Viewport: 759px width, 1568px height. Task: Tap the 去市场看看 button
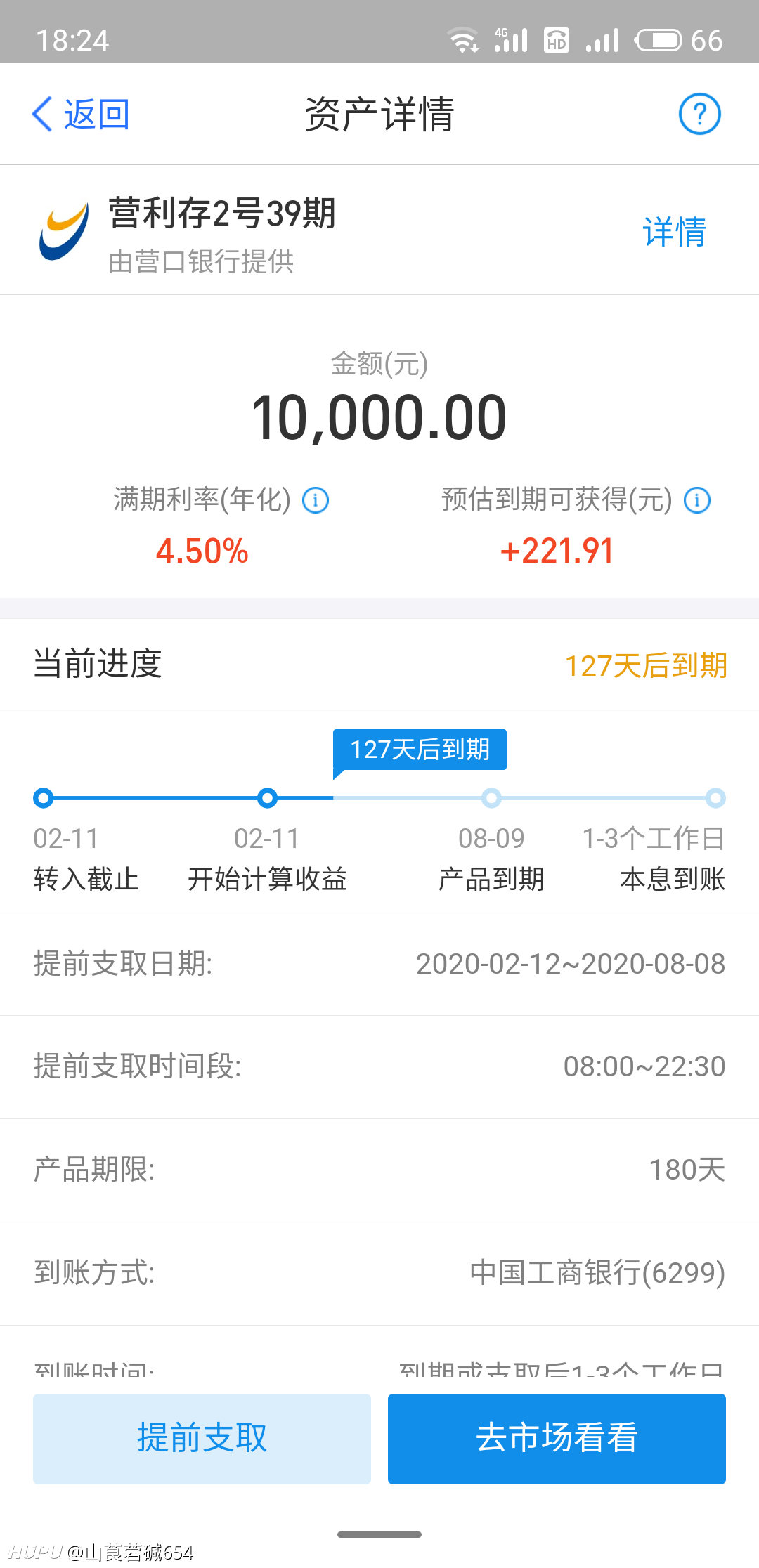click(x=557, y=1439)
